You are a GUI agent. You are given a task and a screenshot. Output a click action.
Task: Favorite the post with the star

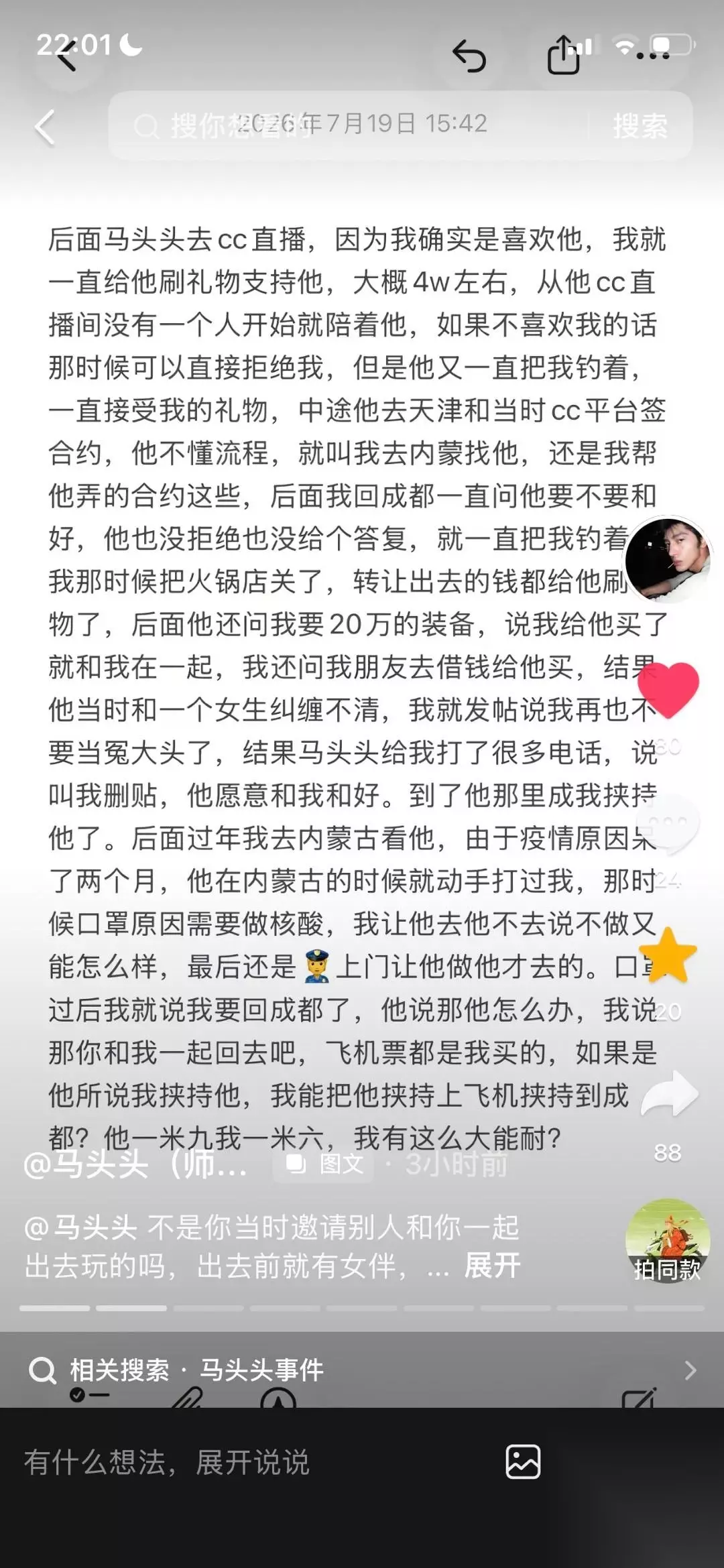[x=668, y=955]
